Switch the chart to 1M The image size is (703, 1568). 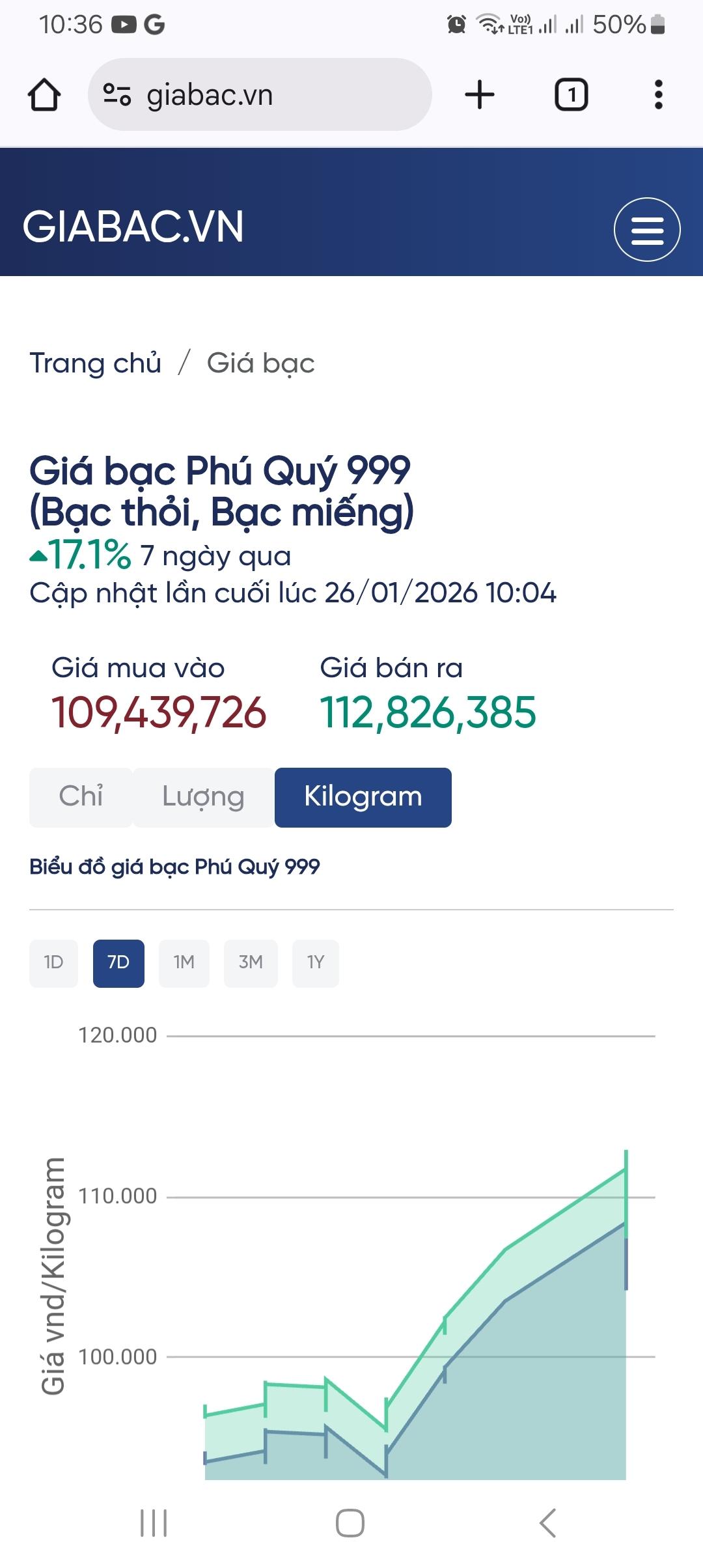[184, 962]
